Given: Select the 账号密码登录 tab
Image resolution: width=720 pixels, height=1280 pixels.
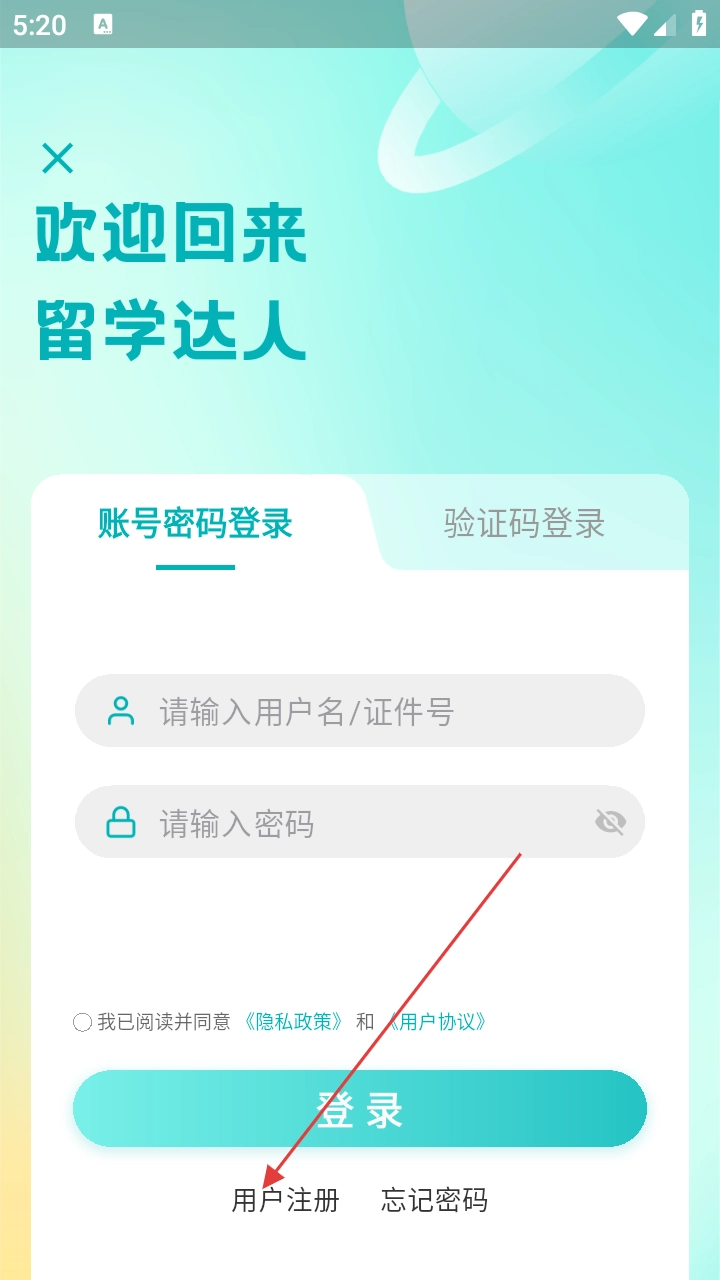Looking at the screenshot, I should (195, 524).
